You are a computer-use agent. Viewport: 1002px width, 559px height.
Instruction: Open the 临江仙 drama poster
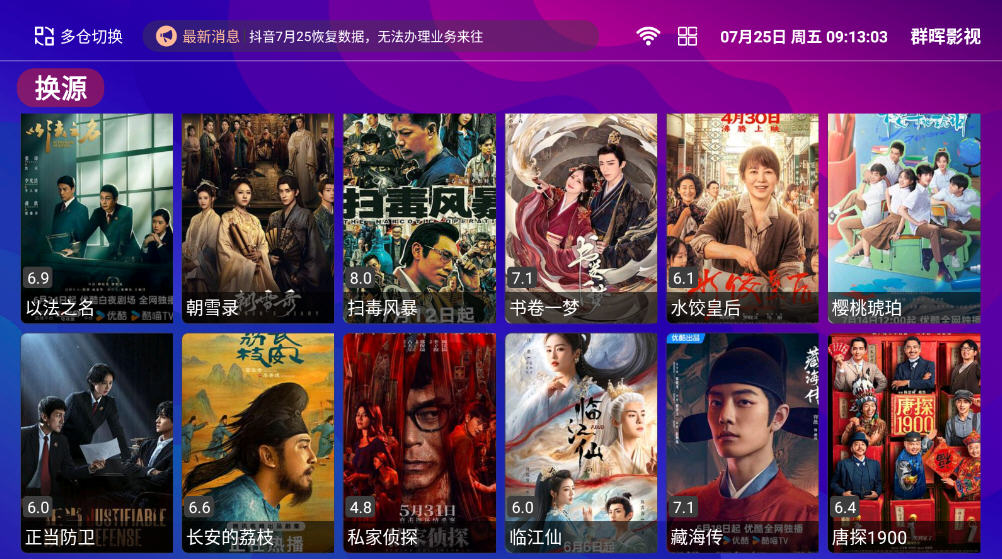coord(581,442)
